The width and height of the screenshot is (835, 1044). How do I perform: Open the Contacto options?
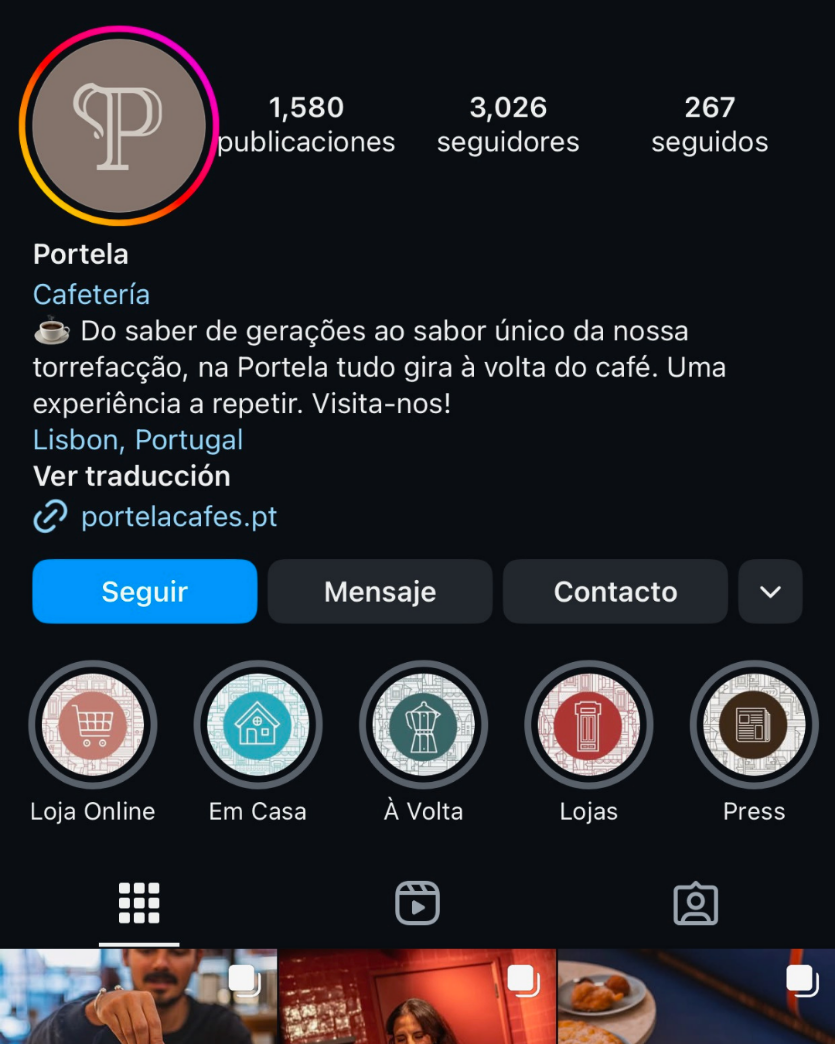[x=615, y=591]
